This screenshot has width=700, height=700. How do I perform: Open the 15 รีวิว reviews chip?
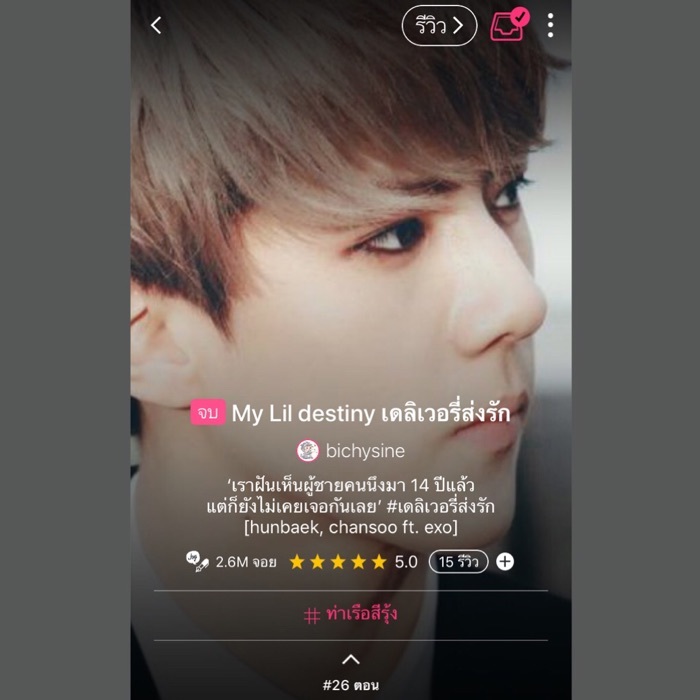458,562
